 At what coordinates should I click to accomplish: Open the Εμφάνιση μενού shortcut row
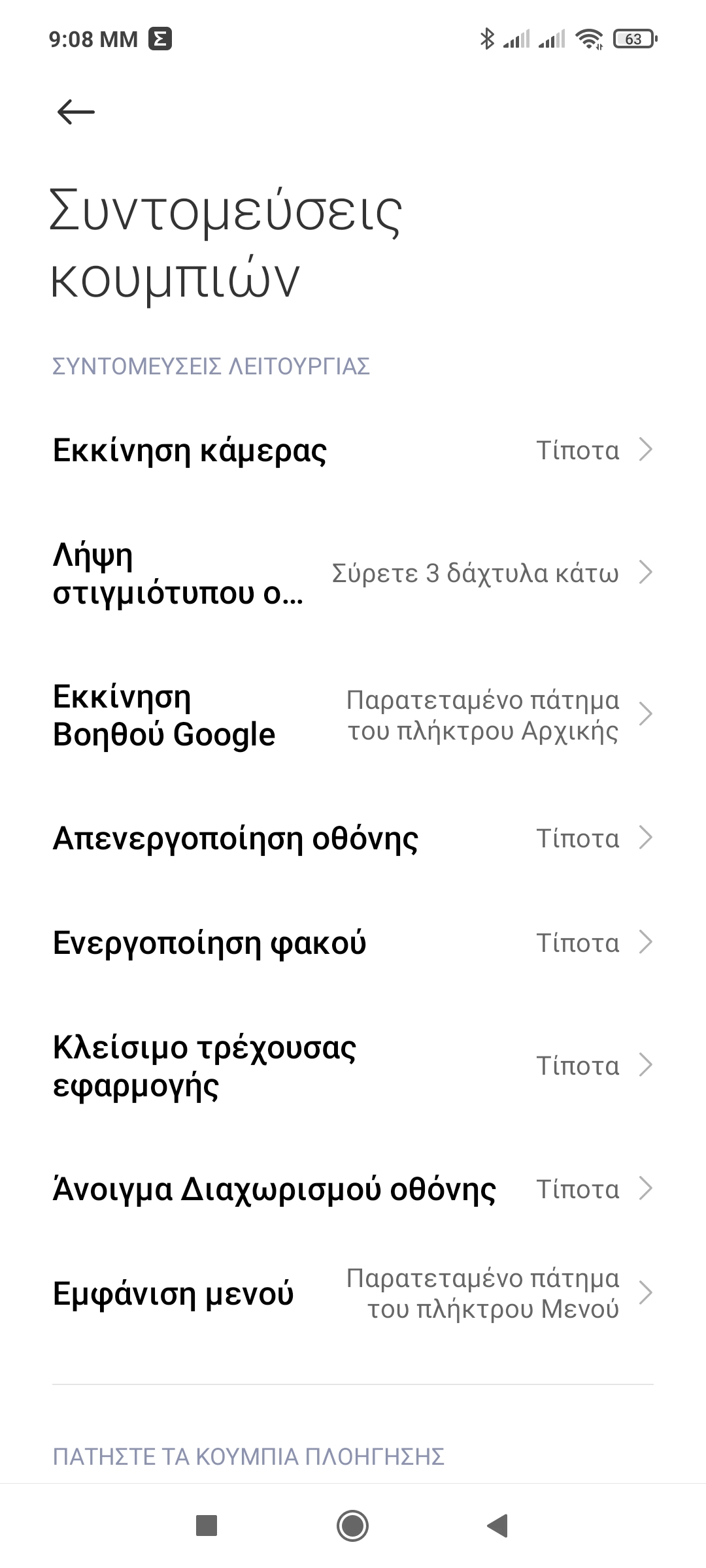353,1294
